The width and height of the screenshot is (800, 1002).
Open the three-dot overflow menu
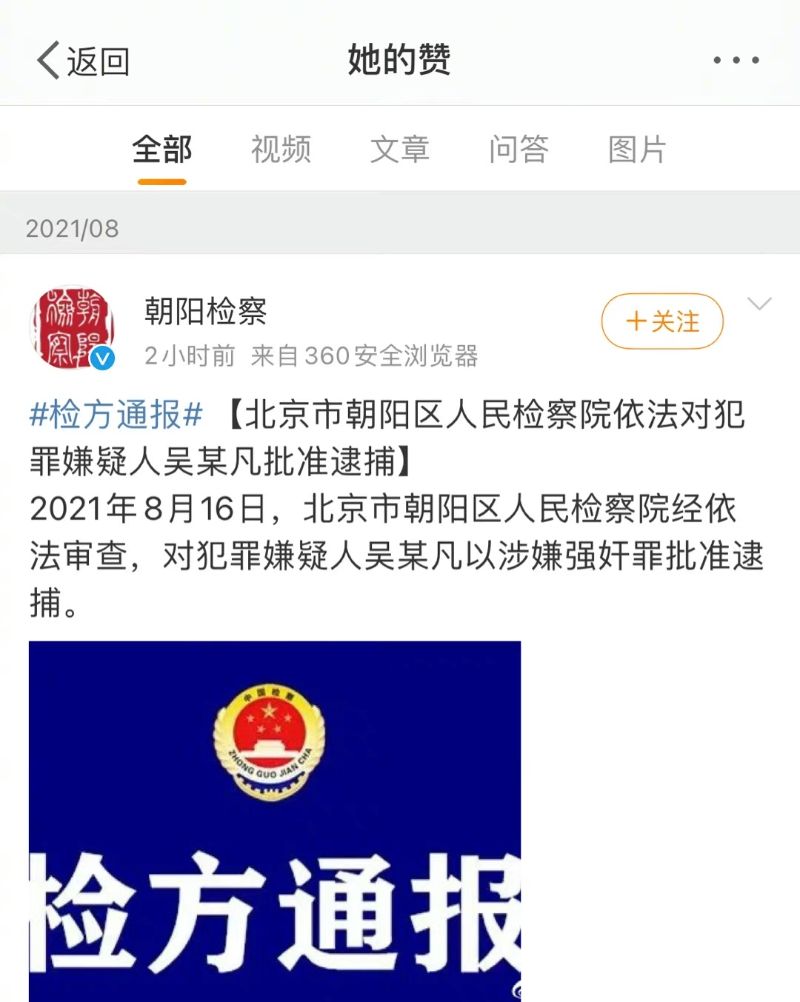click(736, 61)
